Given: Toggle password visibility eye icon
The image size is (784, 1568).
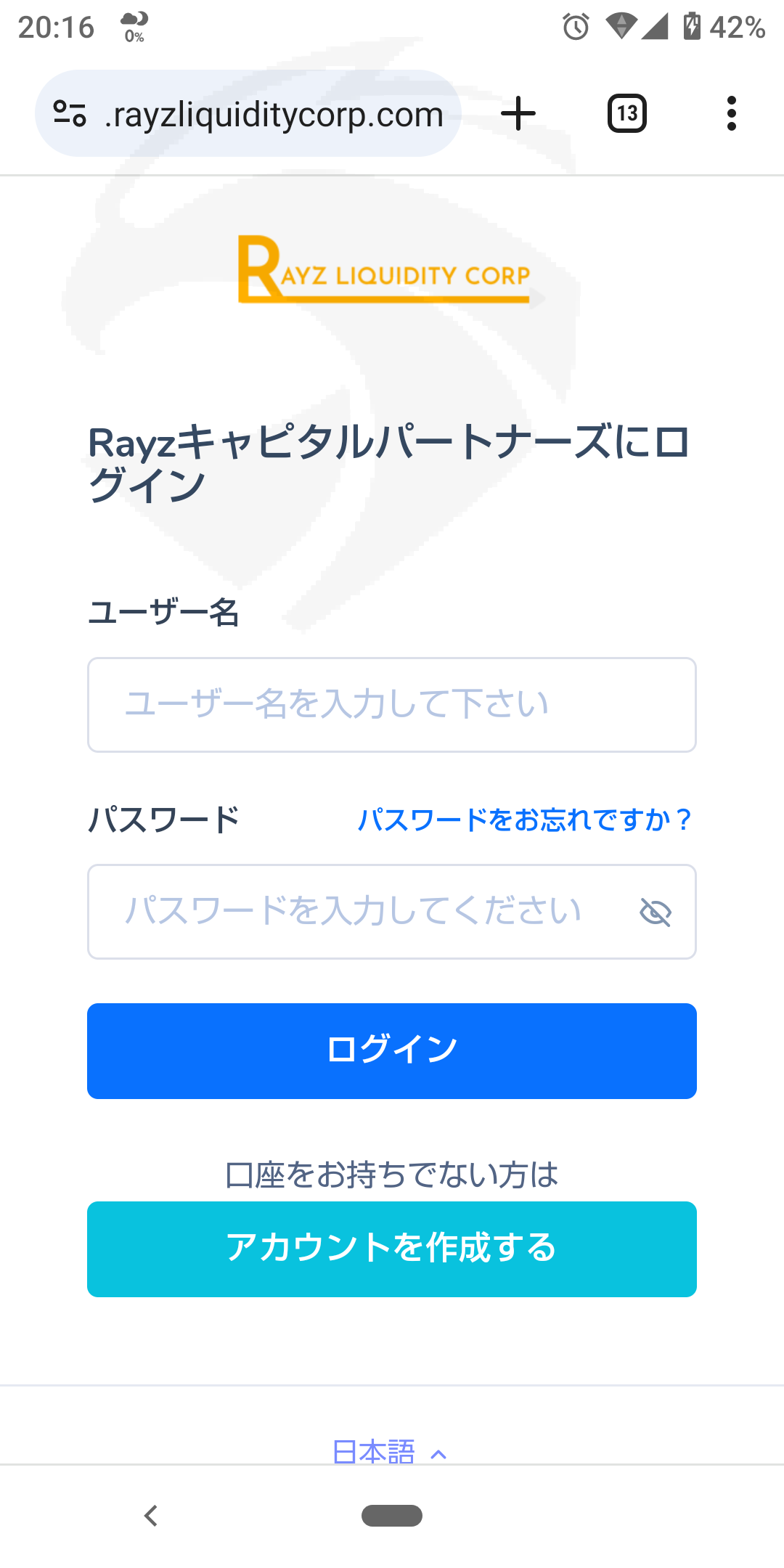Looking at the screenshot, I should coord(656,912).
